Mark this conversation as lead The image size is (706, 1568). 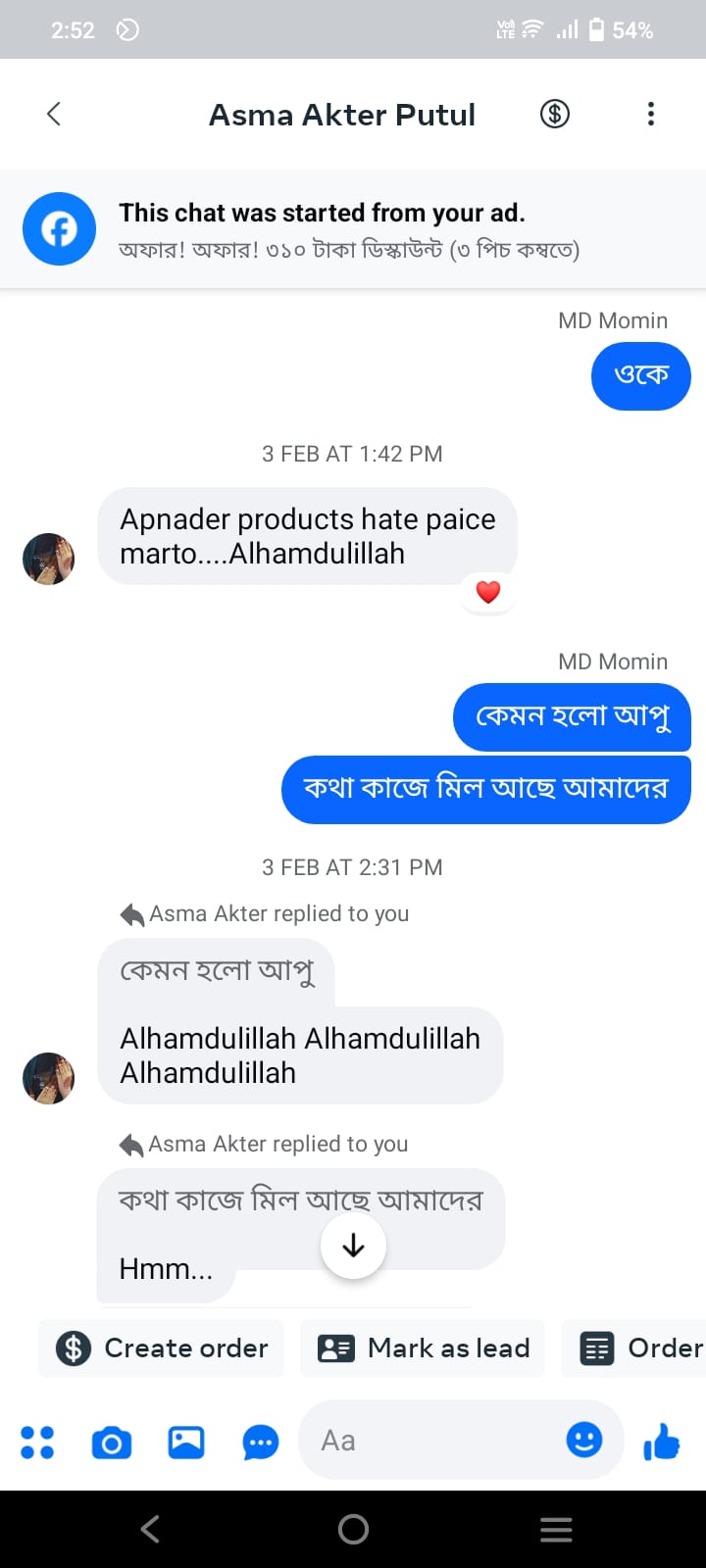423,1348
